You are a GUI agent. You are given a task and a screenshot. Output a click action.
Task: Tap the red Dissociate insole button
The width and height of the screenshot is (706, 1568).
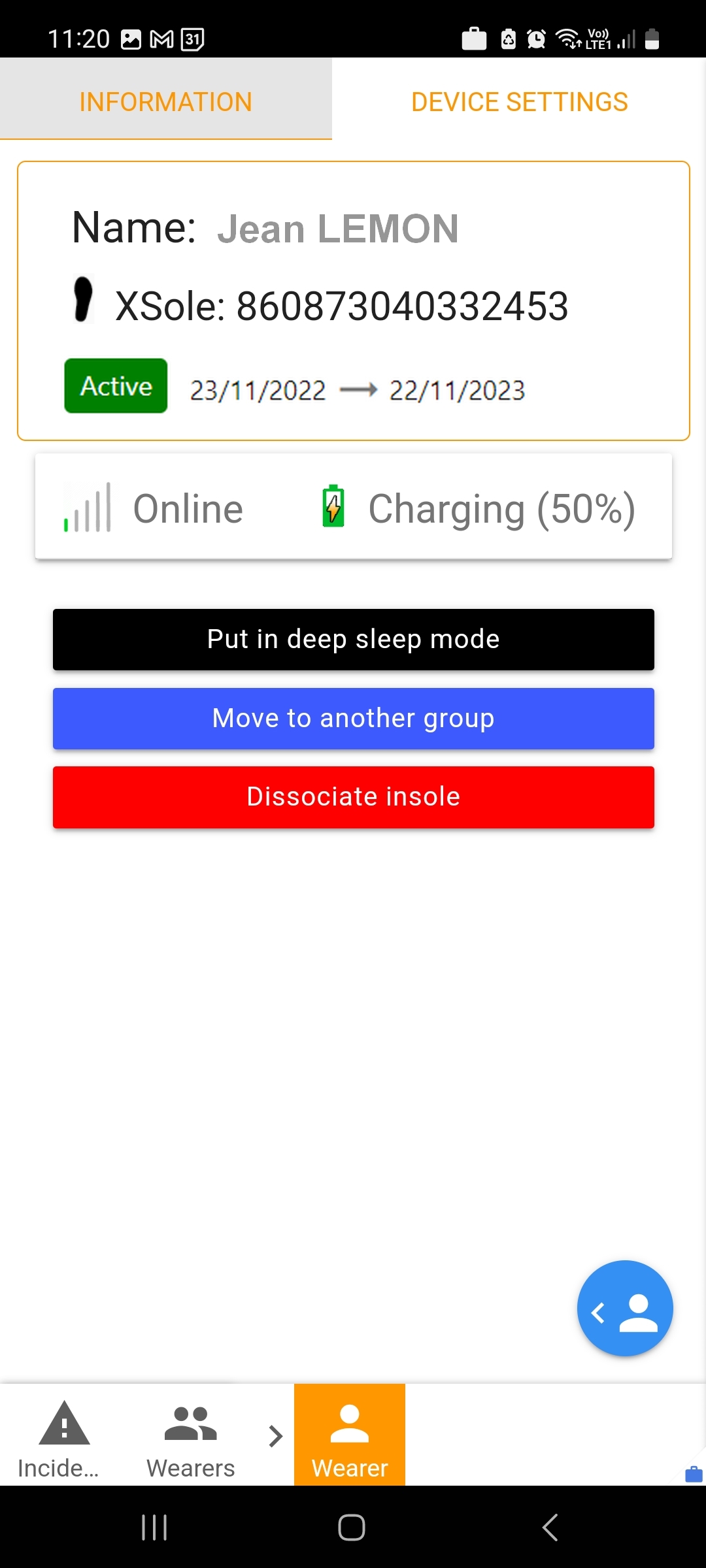point(353,797)
